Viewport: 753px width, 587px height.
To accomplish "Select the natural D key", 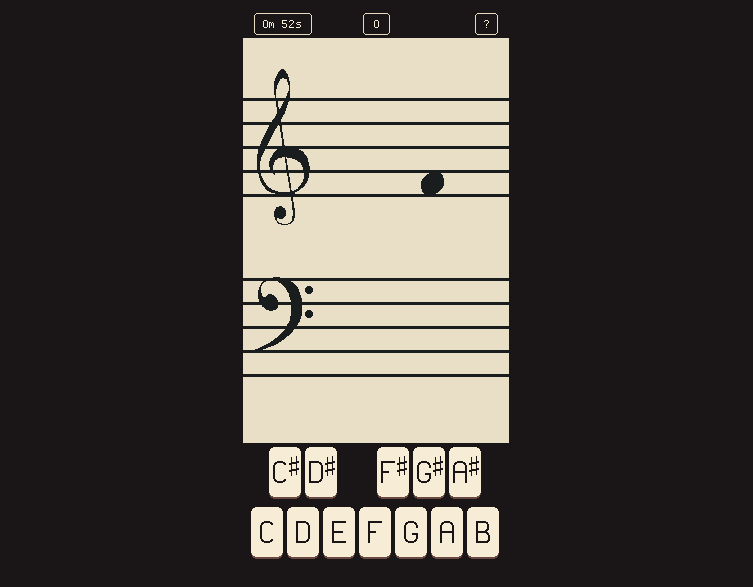I will (x=302, y=532).
